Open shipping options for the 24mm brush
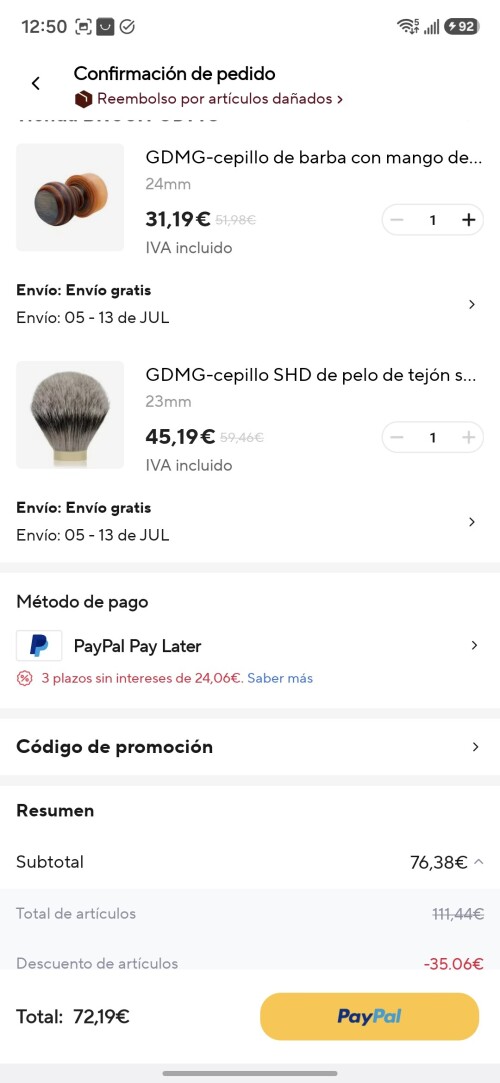 (250, 305)
